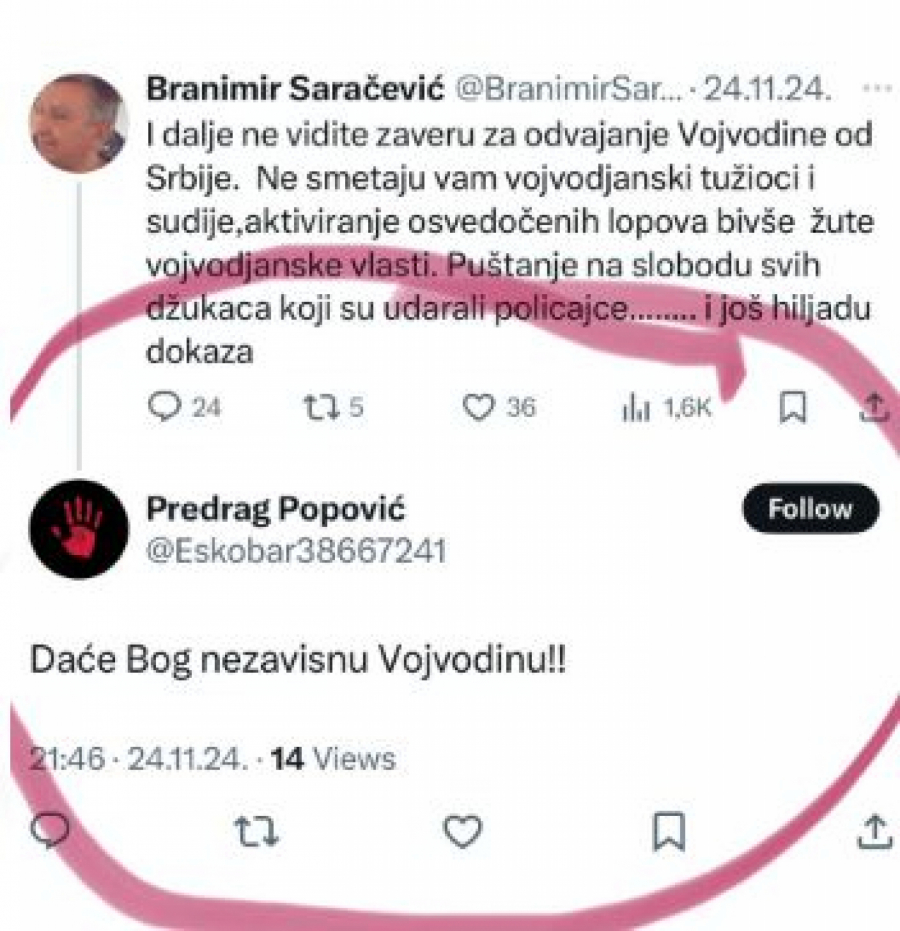This screenshot has height=931, width=900.
Task: Share Predrag Popović's reply
Action: tap(873, 830)
